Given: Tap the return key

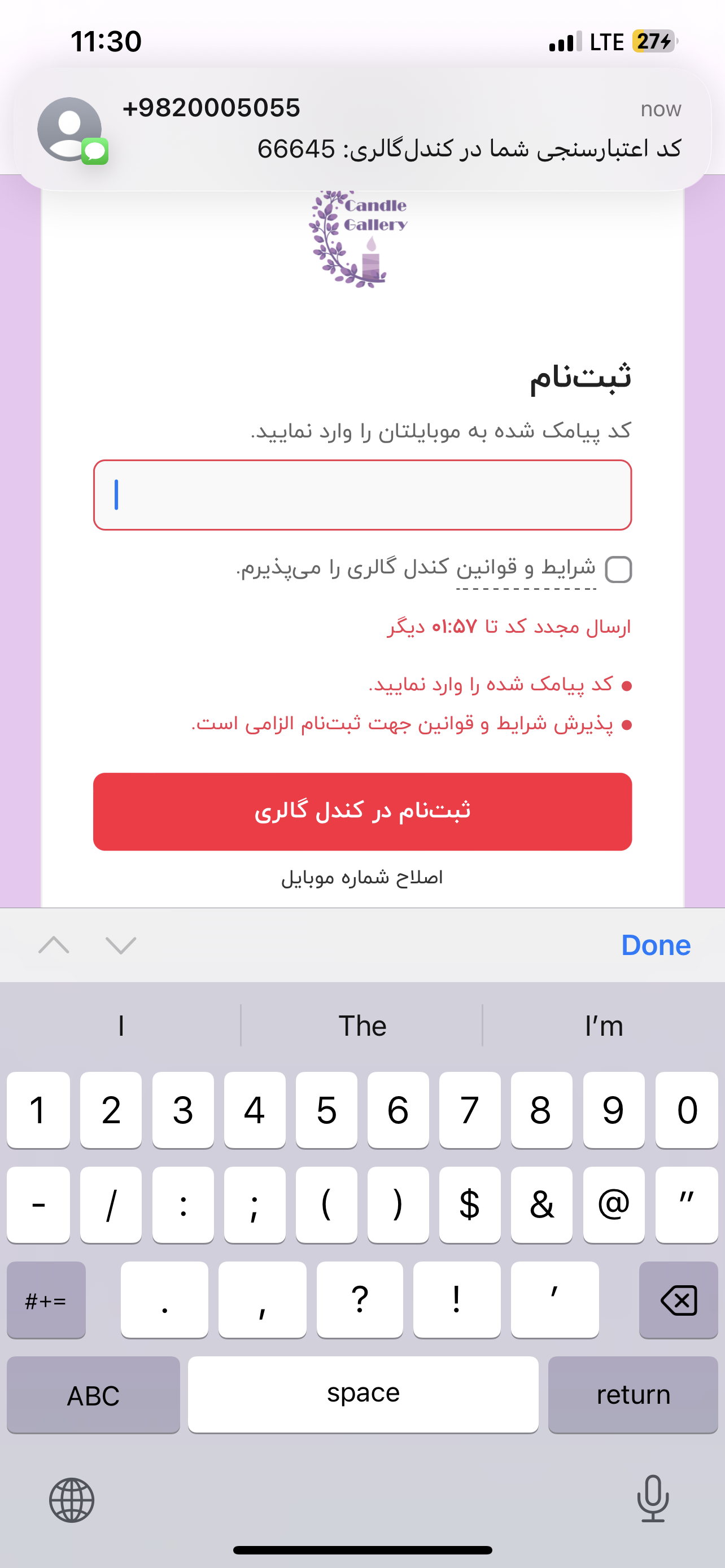Looking at the screenshot, I should (632, 1395).
